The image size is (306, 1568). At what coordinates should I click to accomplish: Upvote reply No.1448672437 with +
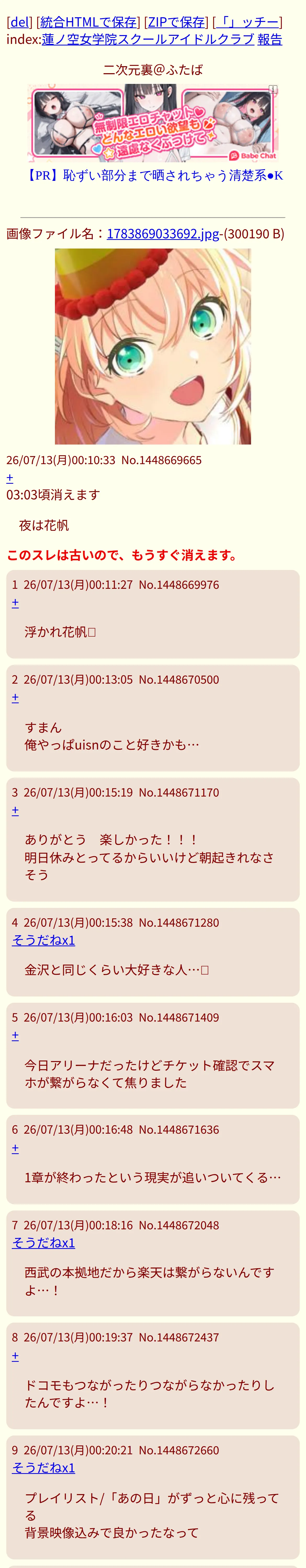click(x=15, y=1356)
